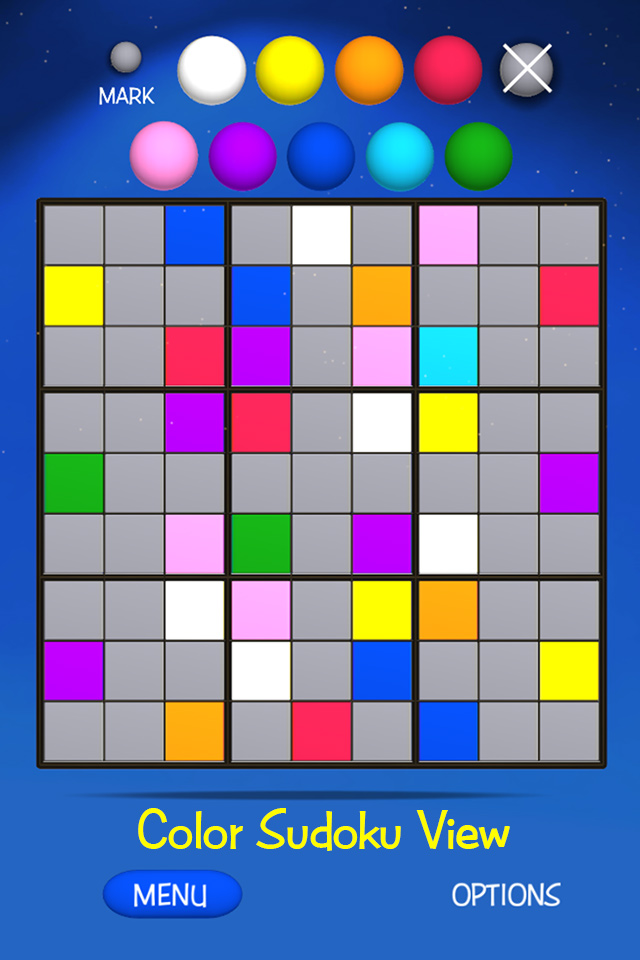Open OPTIONS

click(506, 894)
